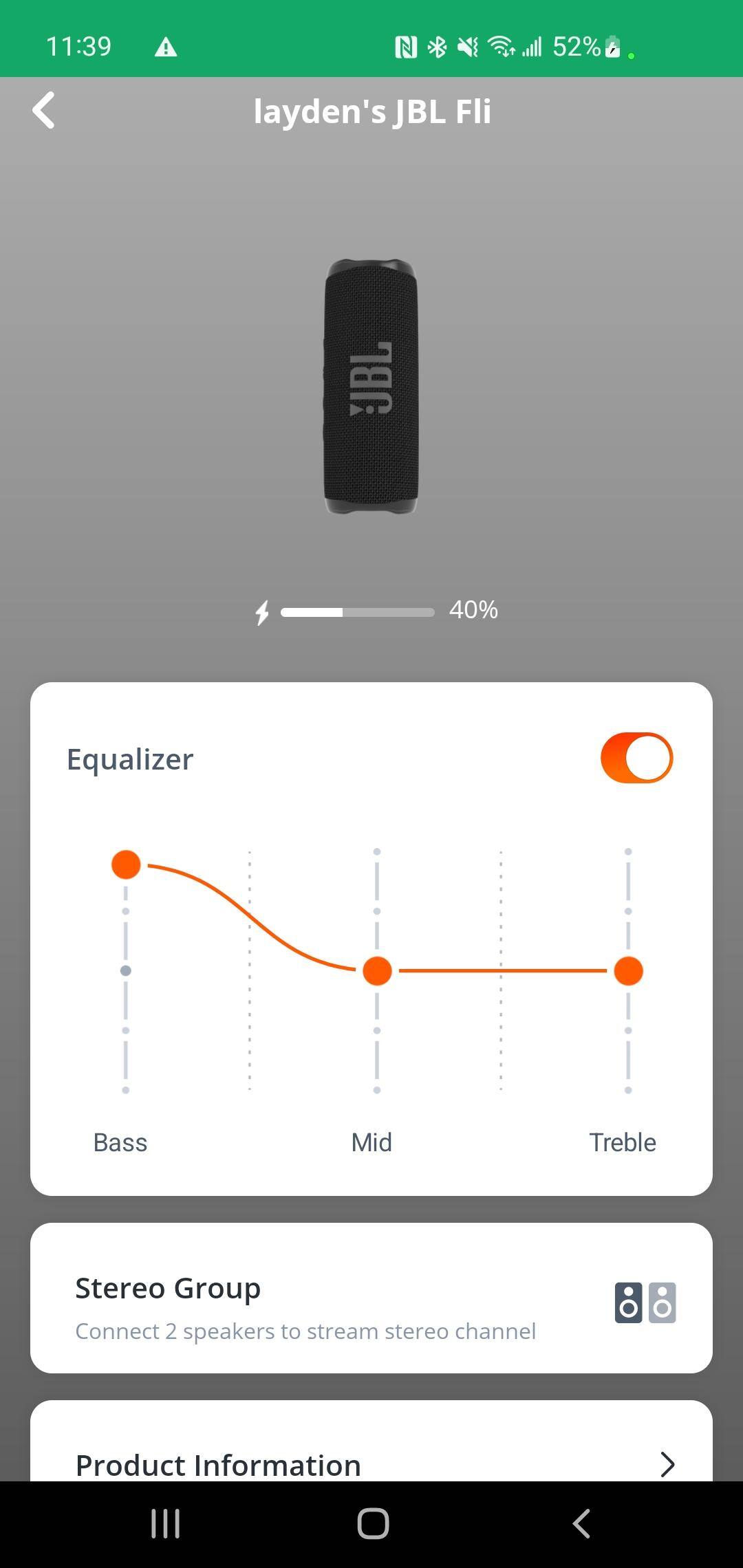
Task: Tap the Treble equalizer slider handle
Action: tap(628, 970)
